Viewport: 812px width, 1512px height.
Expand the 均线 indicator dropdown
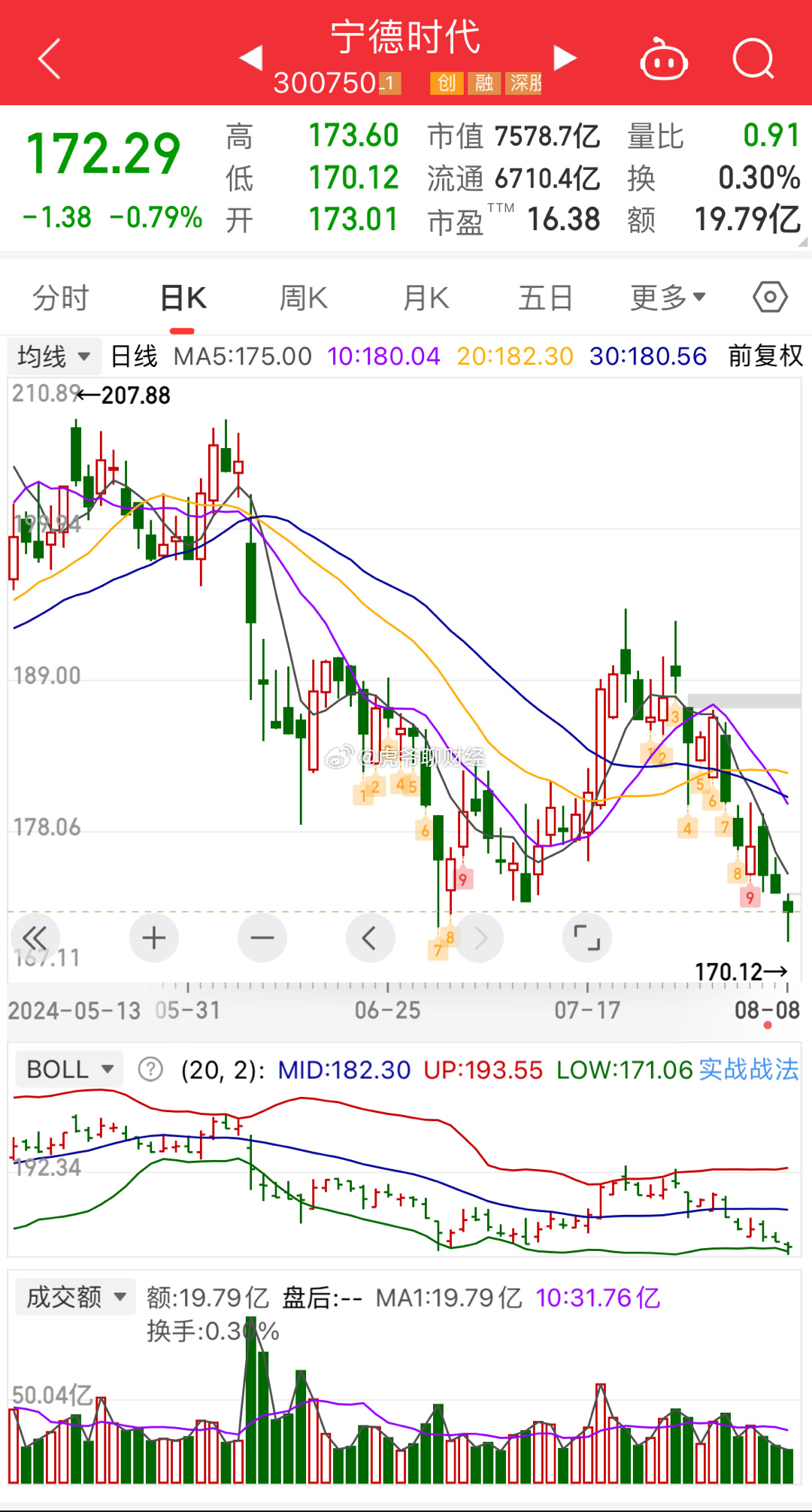[53, 356]
